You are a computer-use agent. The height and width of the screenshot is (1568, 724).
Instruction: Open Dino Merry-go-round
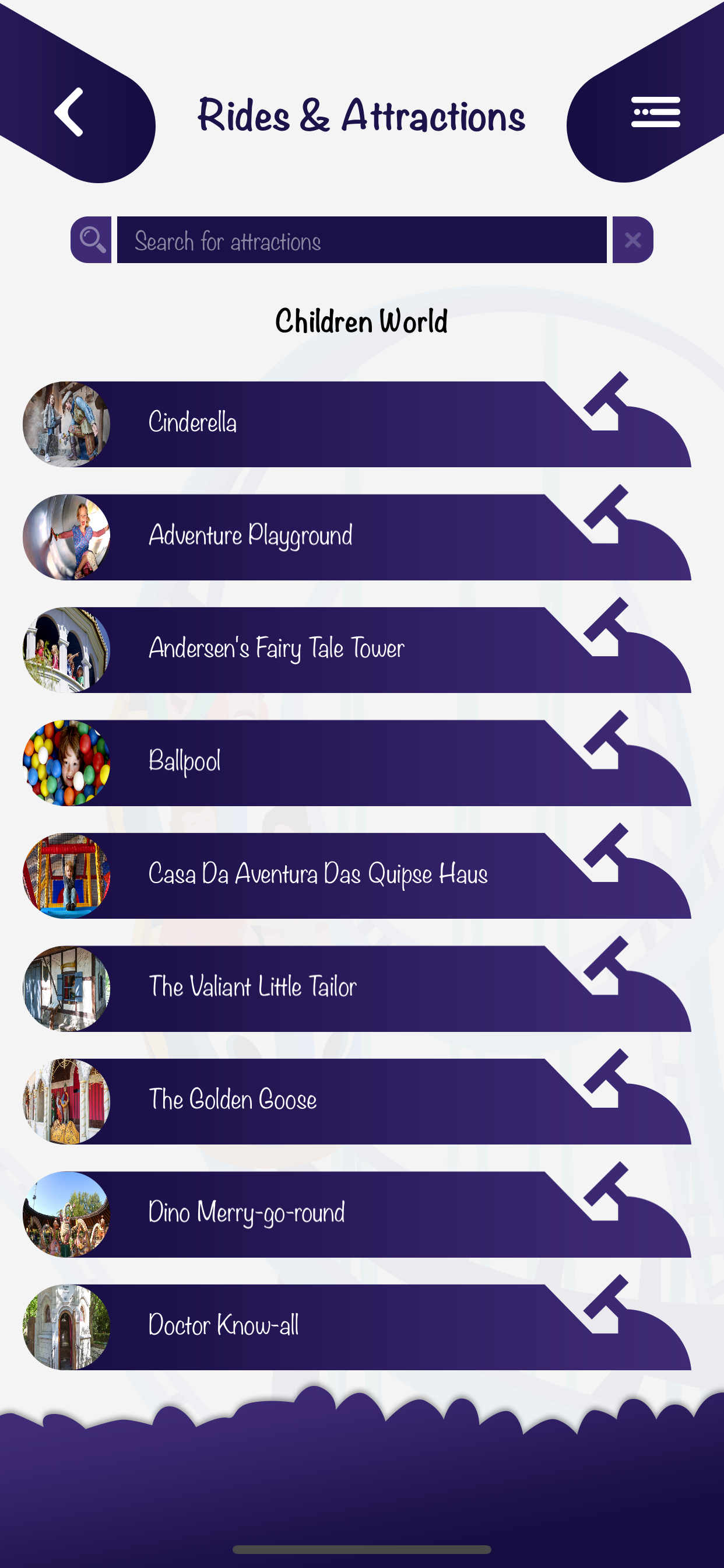(357, 1214)
